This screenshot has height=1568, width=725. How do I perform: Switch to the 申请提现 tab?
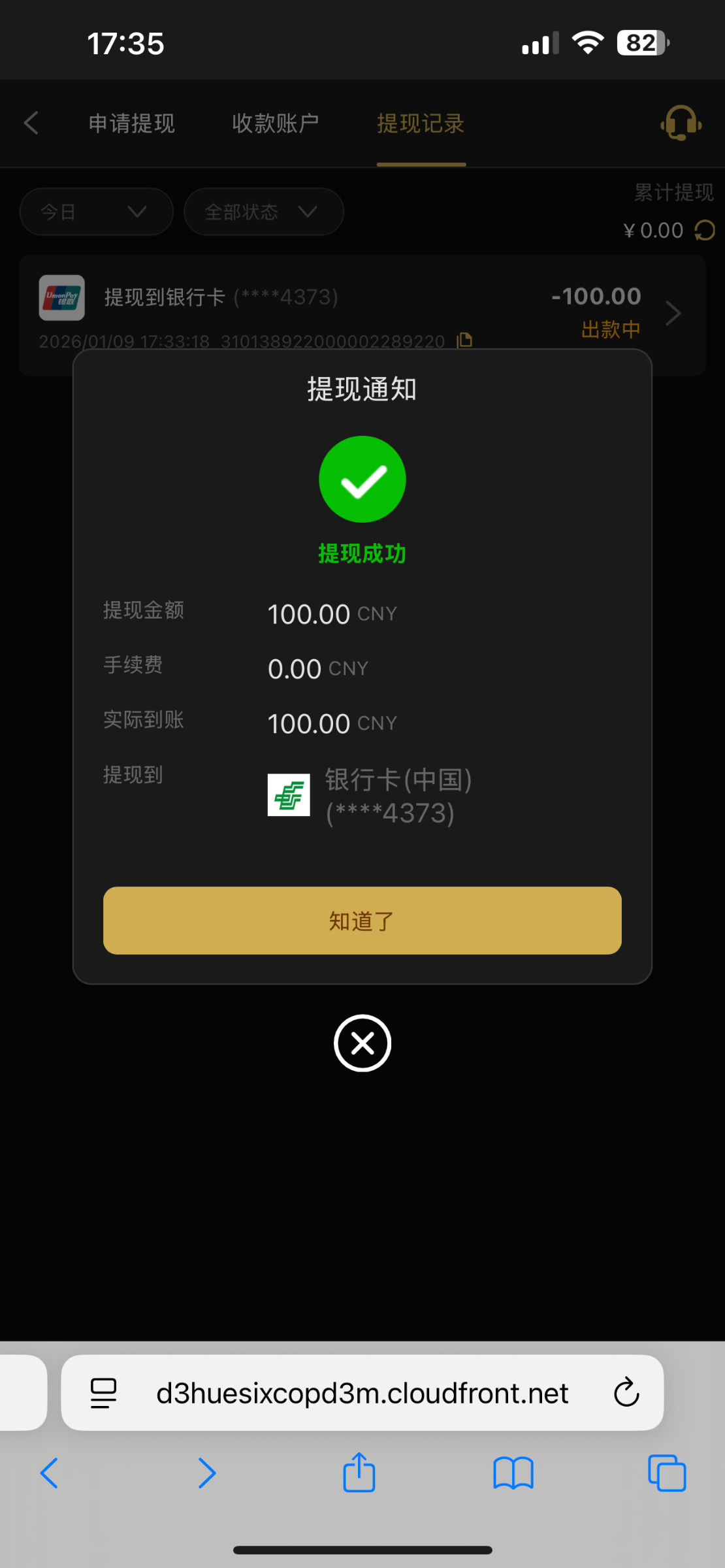131,123
